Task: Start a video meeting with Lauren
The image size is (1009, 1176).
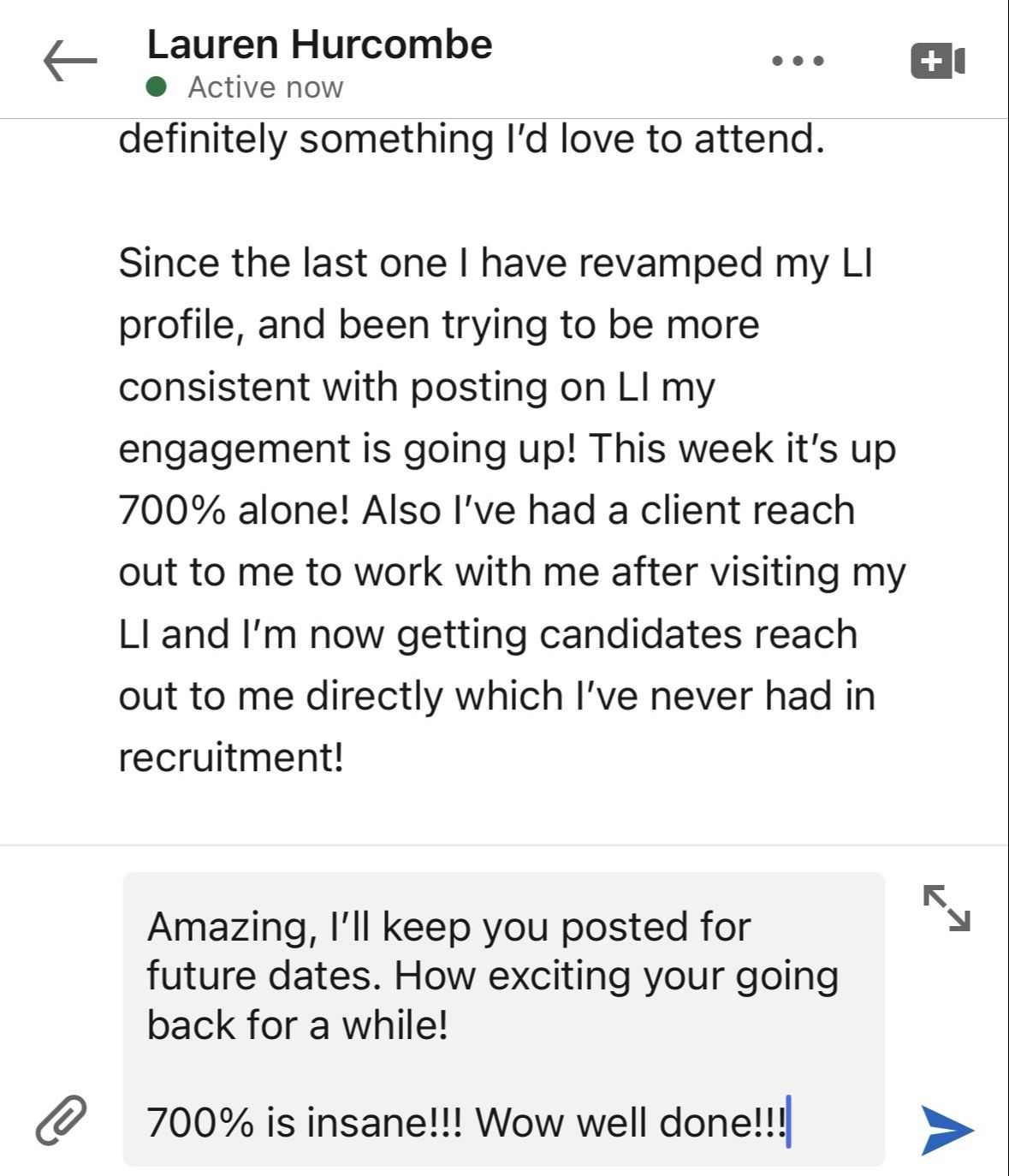Action: [938, 61]
